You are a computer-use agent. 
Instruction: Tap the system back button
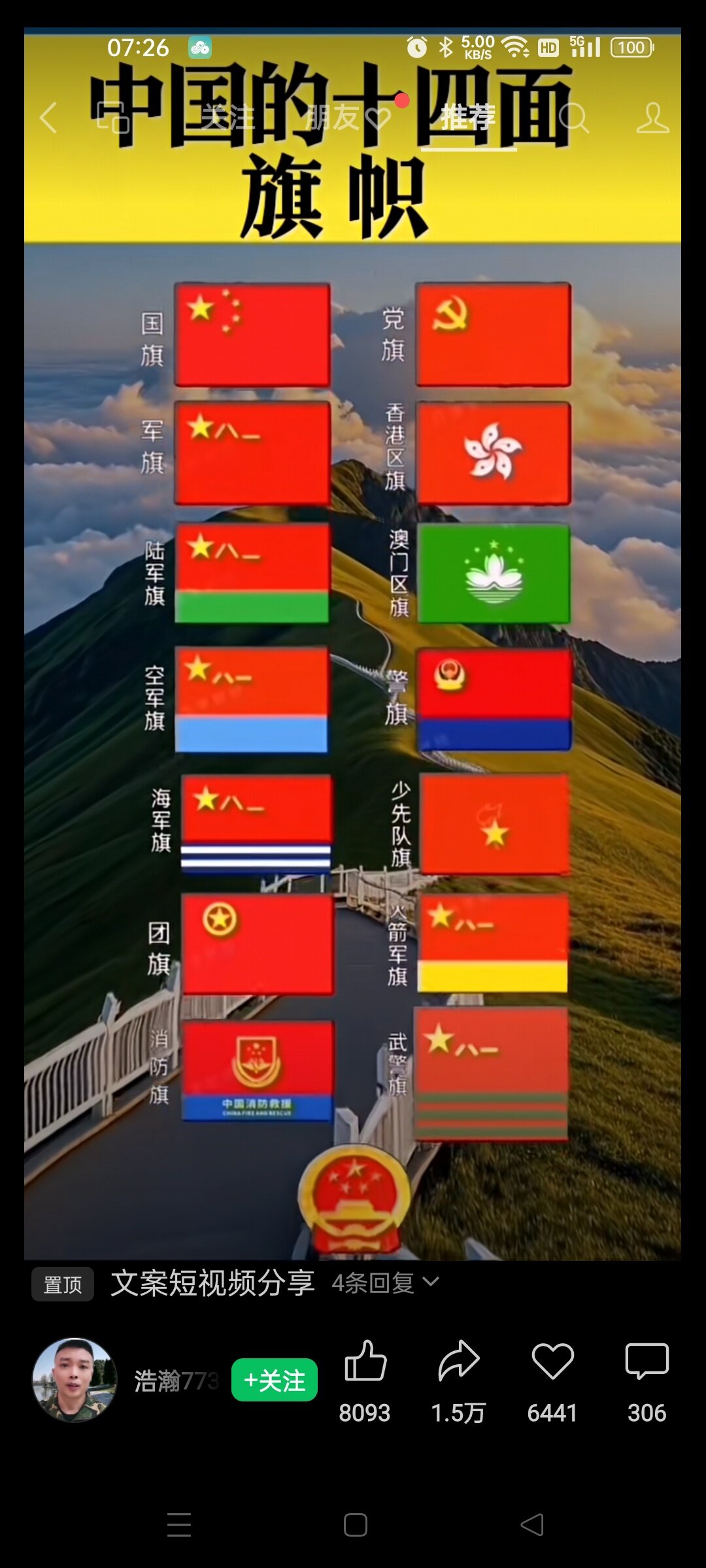coord(532,1525)
